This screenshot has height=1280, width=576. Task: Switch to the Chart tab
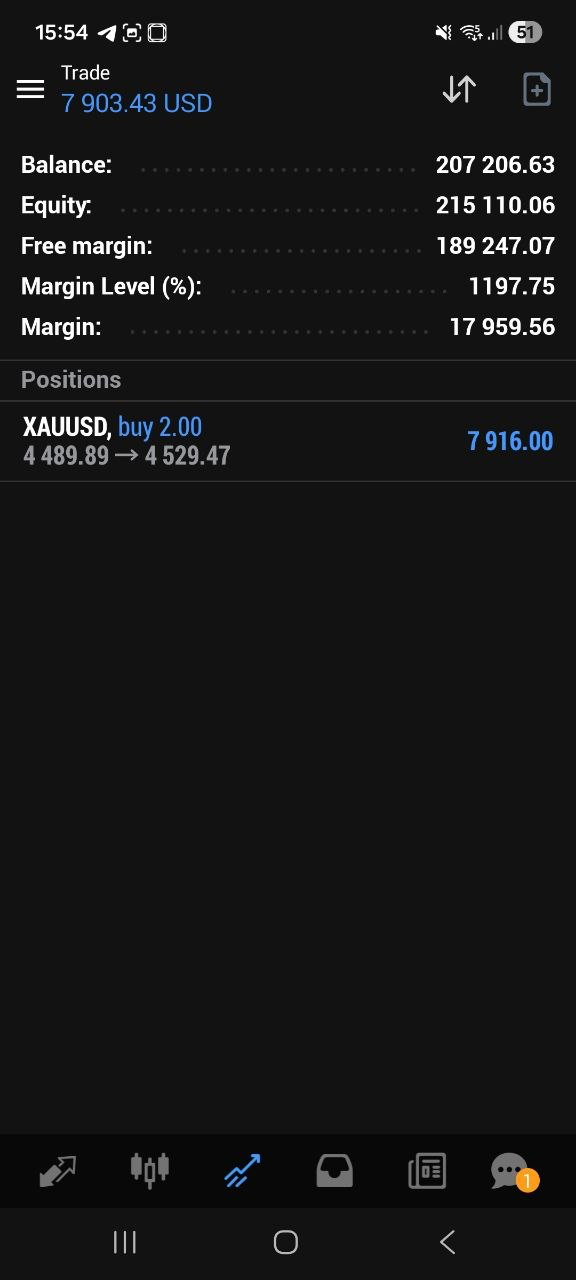pos(150,1170)
